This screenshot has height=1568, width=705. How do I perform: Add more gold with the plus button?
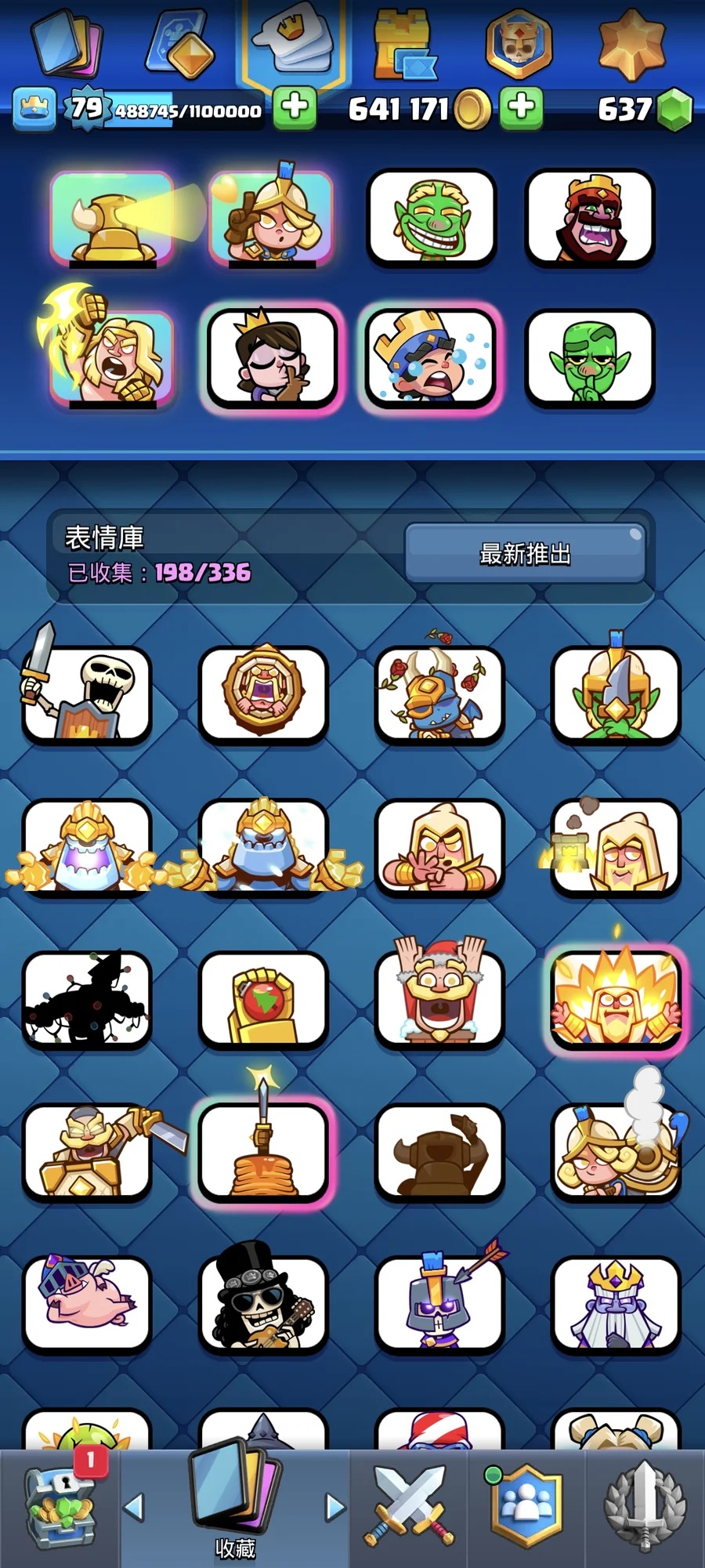pos(522,107)
